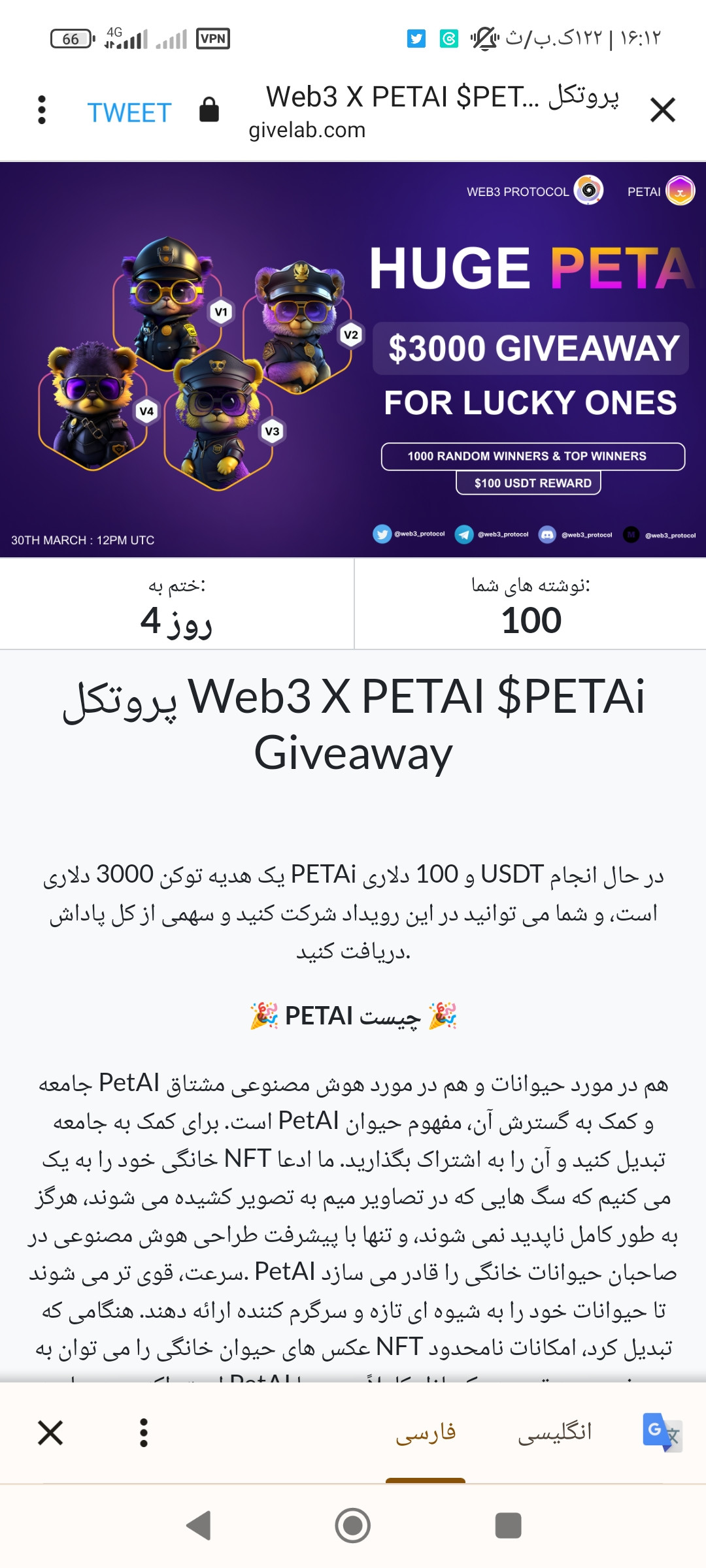The width and height of the screenshot is (706, 1568).
Task: Open the browser overflow menu at top
Action: (42, 110)
